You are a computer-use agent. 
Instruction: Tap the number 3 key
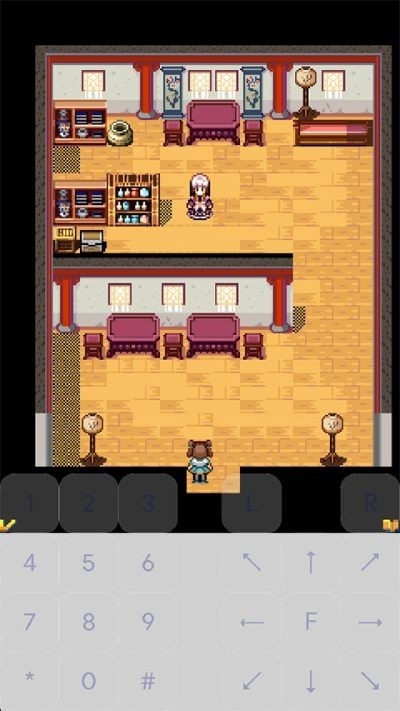[148, 503]
